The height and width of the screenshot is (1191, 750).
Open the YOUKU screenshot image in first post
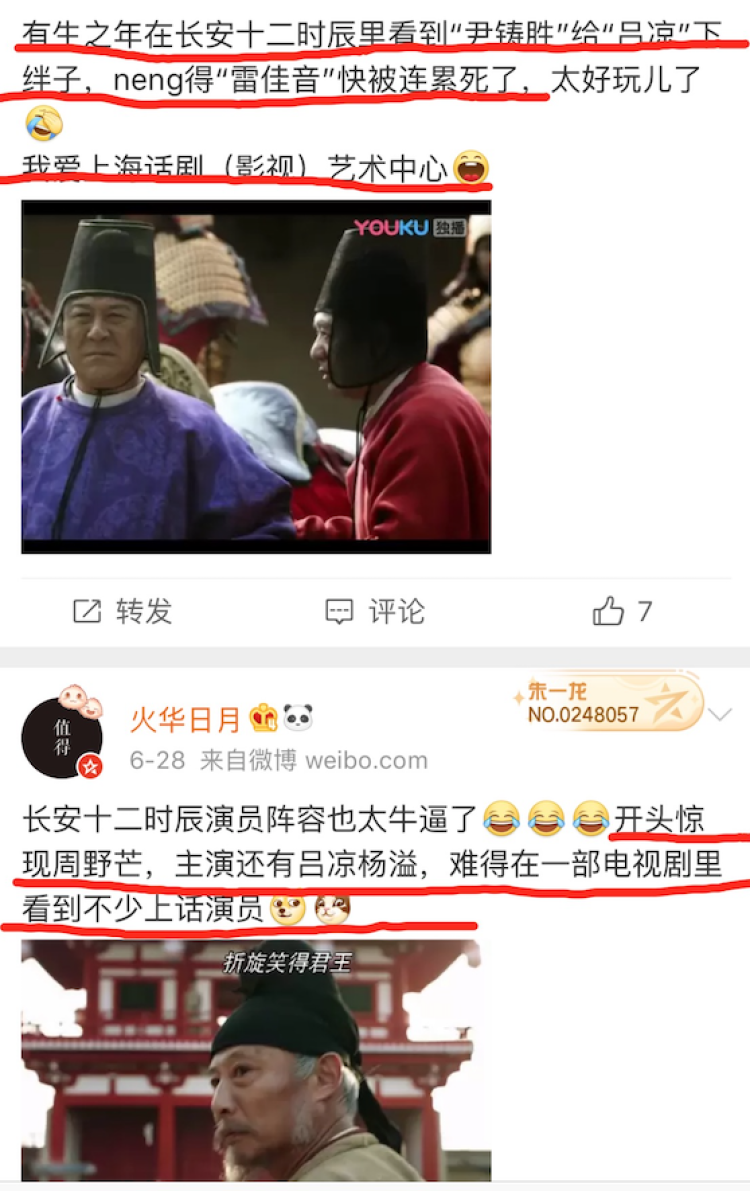(x=256, y=377)
